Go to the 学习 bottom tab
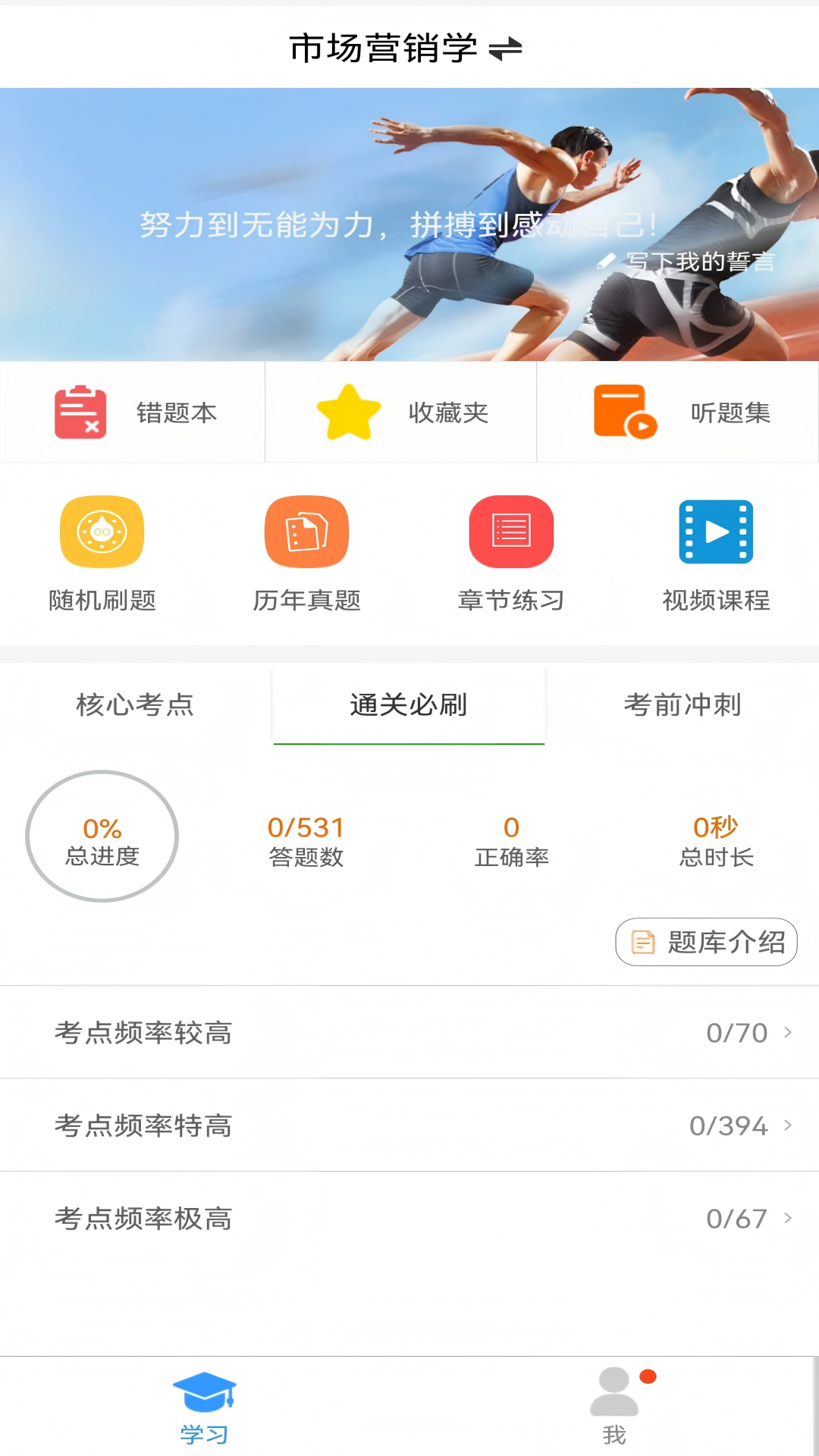Viewport: 819px width, 1456px height. (204, 1407)
